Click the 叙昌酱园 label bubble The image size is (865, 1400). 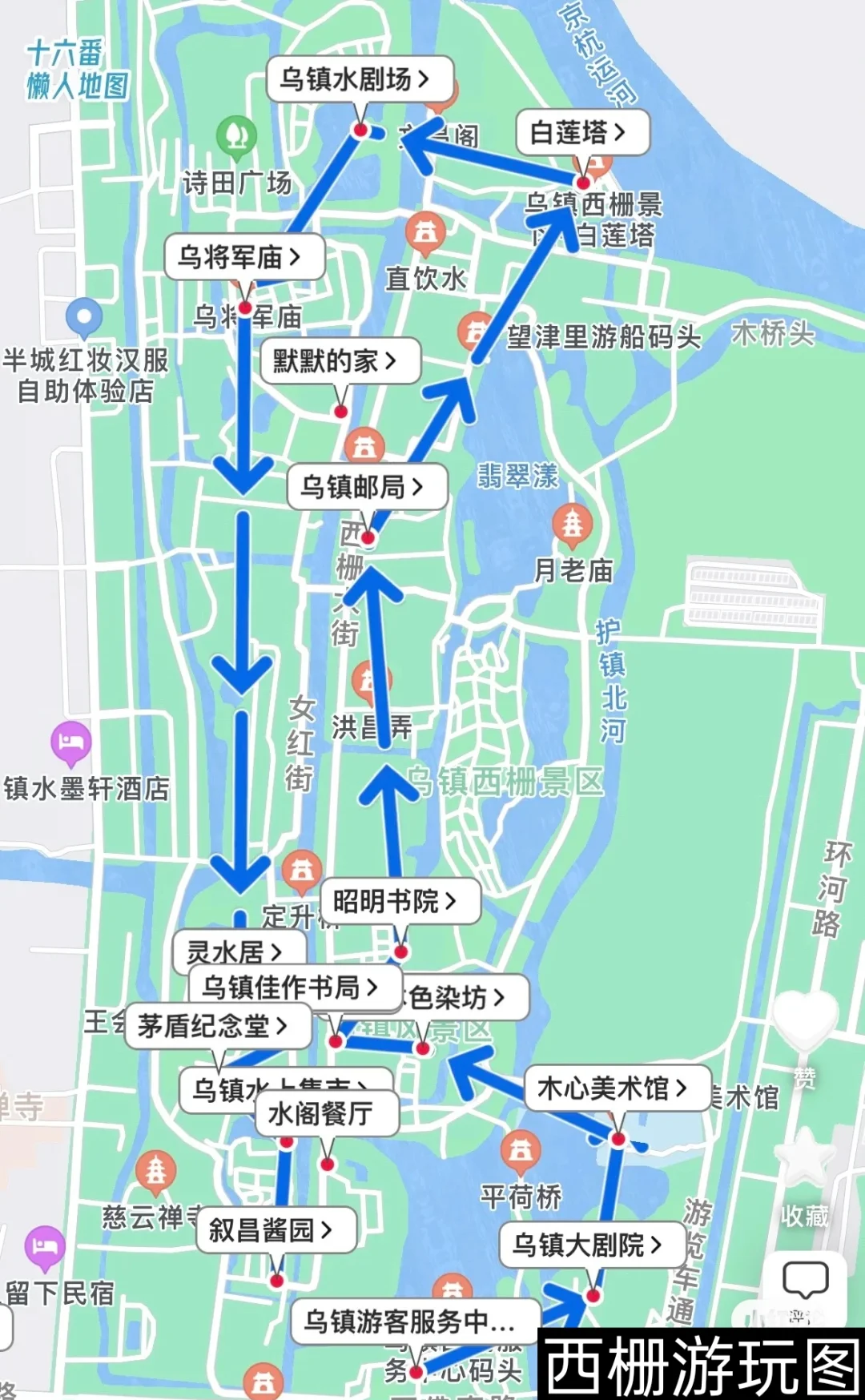pos(274,1230)
